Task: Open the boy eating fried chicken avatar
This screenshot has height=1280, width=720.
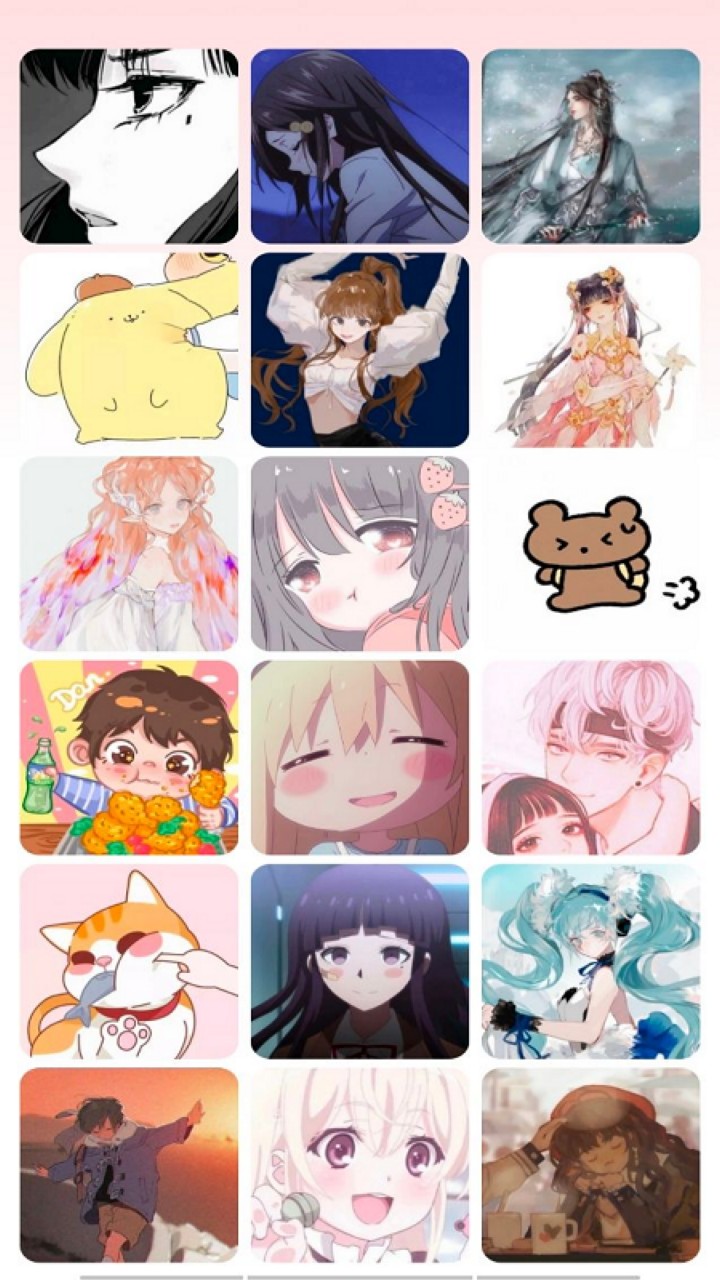Action: [x=129, y=757]
